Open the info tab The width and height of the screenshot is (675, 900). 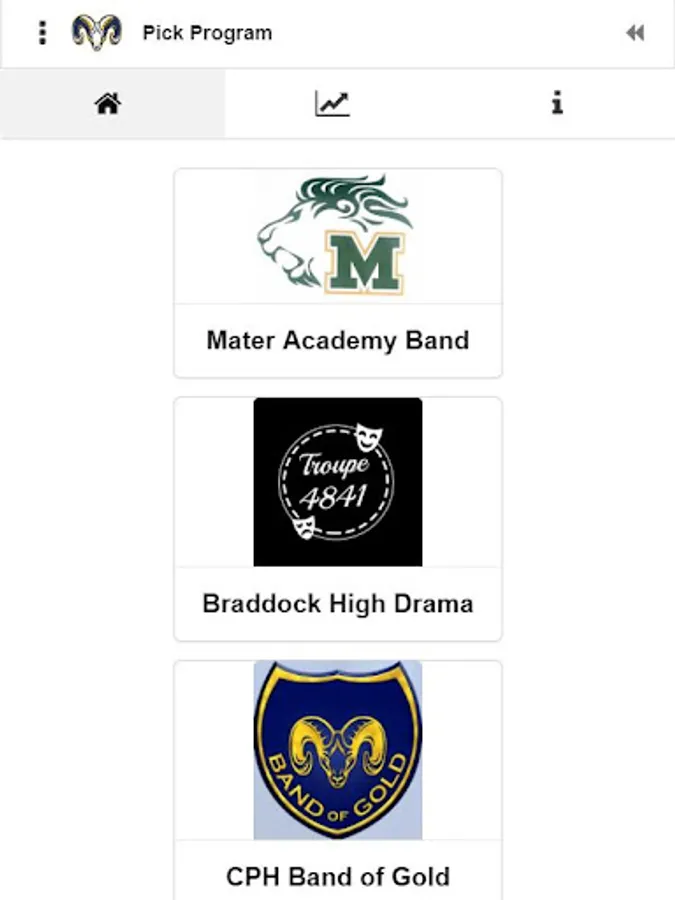(x=557, y=104)
